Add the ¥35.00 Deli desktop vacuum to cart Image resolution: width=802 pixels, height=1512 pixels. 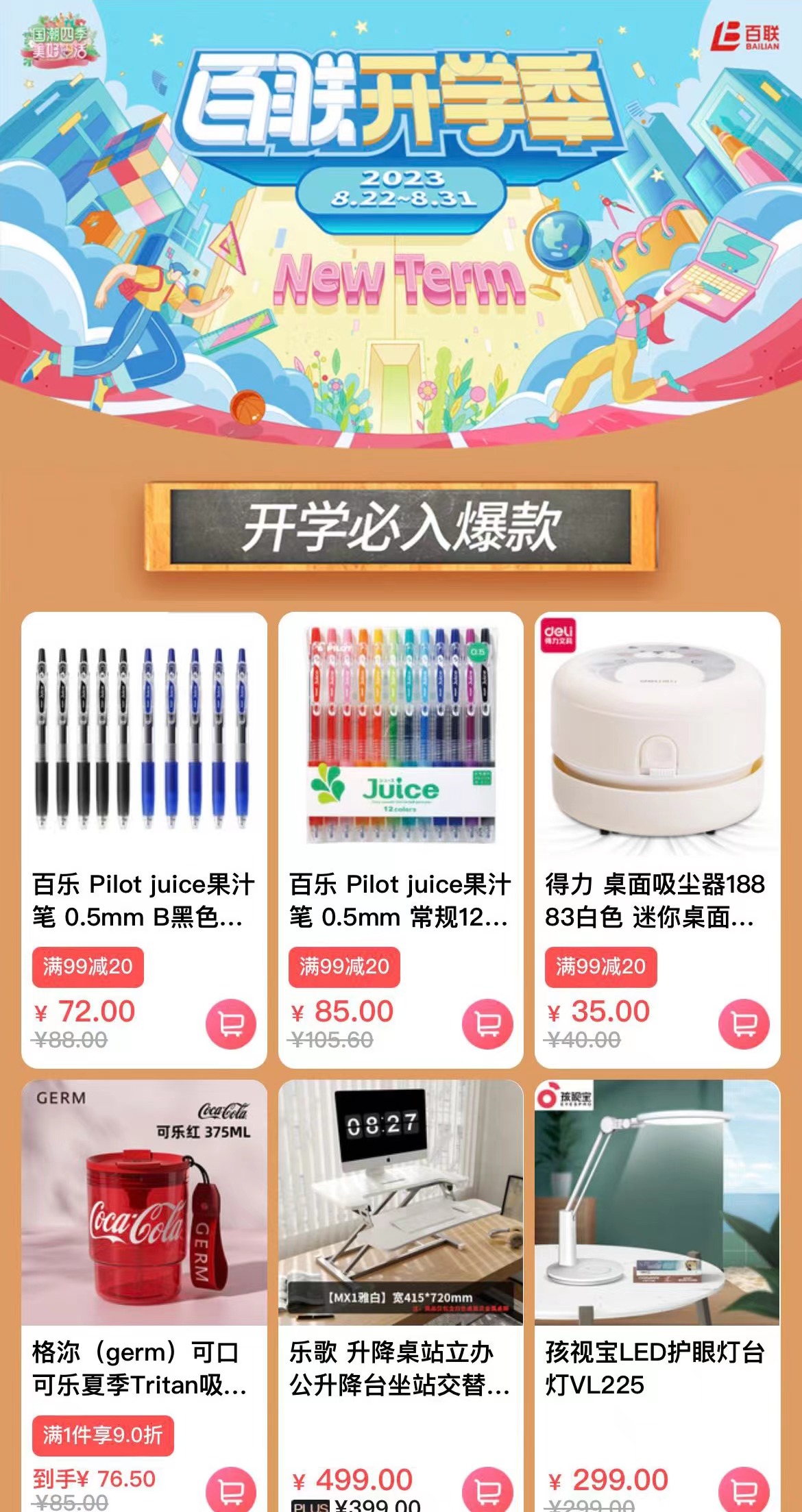744,1024
